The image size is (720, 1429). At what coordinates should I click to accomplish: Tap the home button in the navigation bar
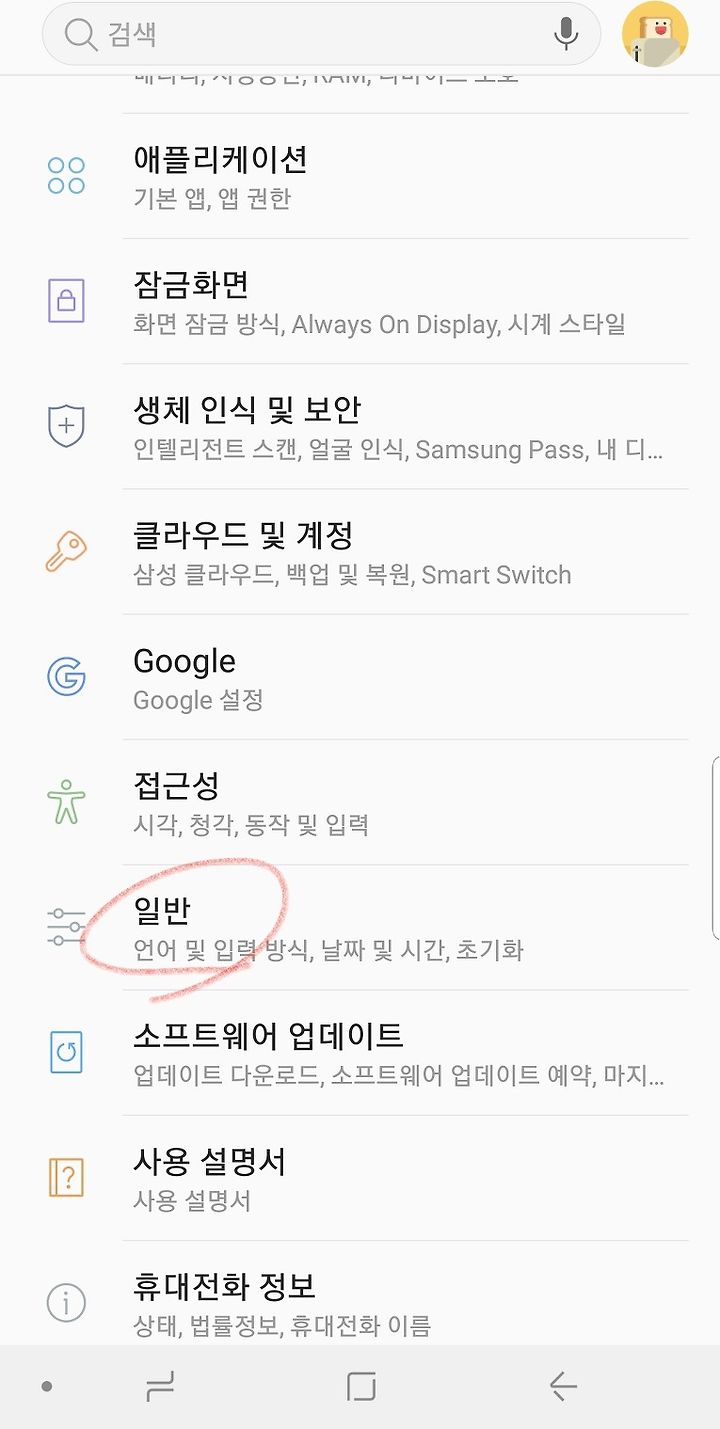(360, 1386)
